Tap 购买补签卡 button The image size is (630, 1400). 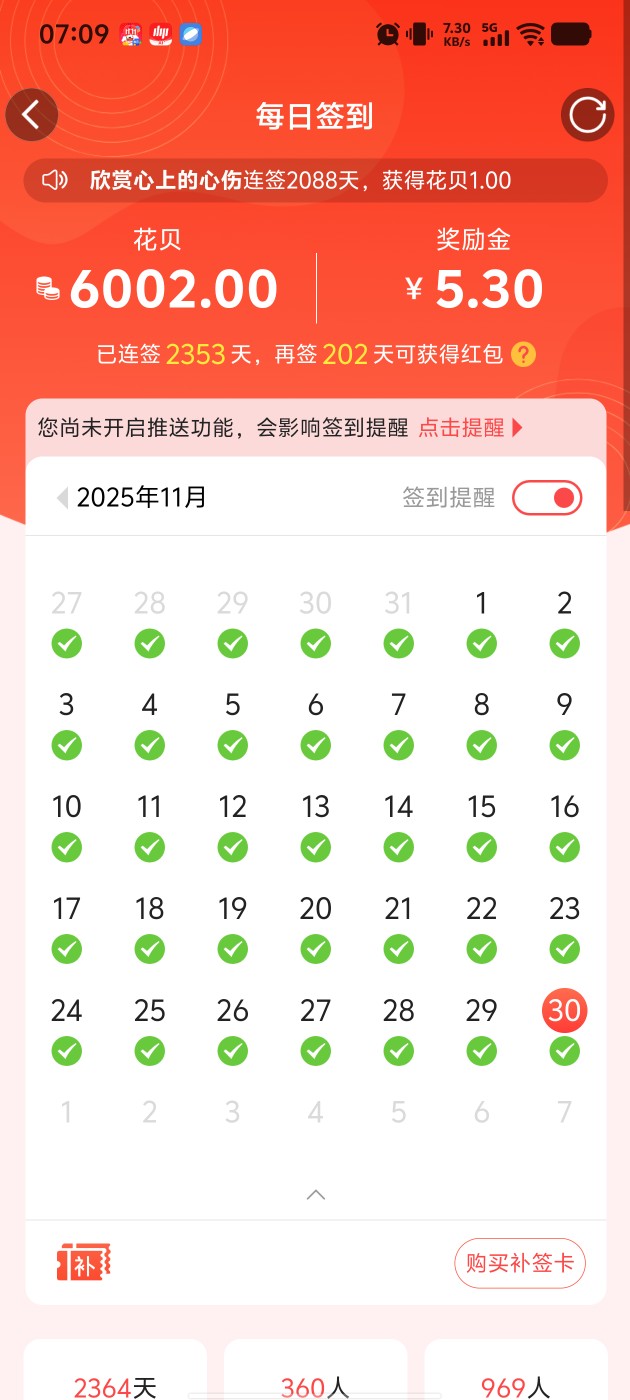click(519, 1263)
